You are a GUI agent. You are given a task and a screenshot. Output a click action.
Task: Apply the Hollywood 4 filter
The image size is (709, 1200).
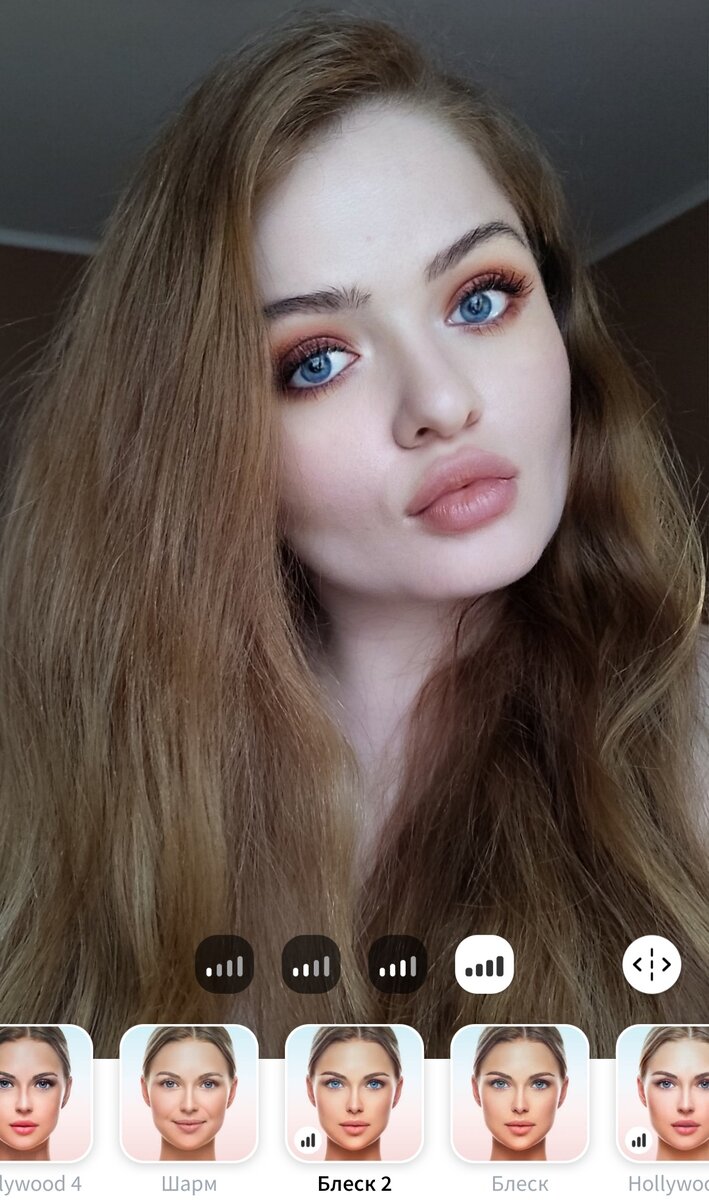40,1093
